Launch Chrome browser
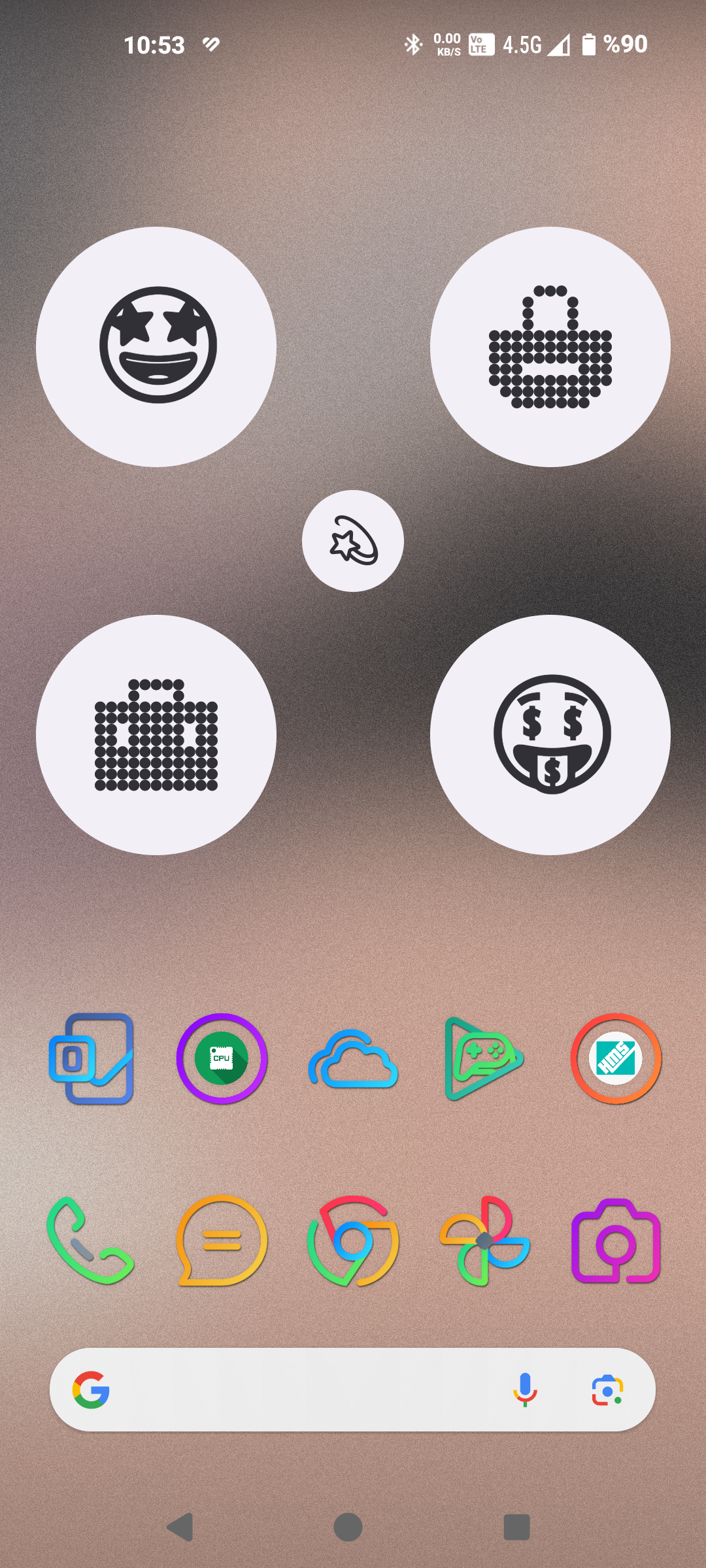The image size is (706, 1568). (353, 1241)
